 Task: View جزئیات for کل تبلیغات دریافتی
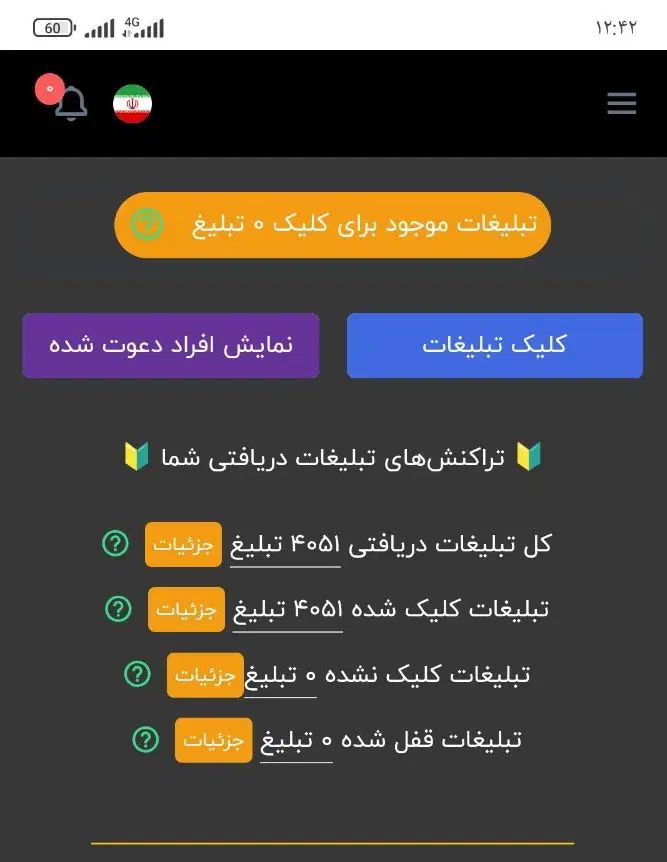click(x=183, y=544)
